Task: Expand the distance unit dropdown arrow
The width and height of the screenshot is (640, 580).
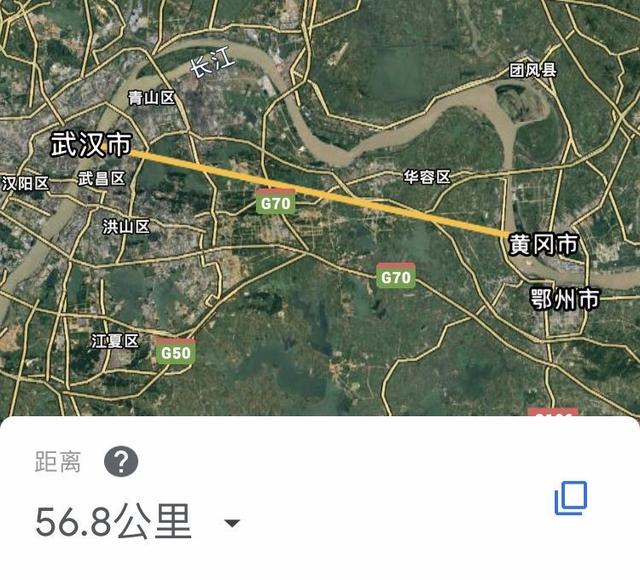Action: (232, 523)
